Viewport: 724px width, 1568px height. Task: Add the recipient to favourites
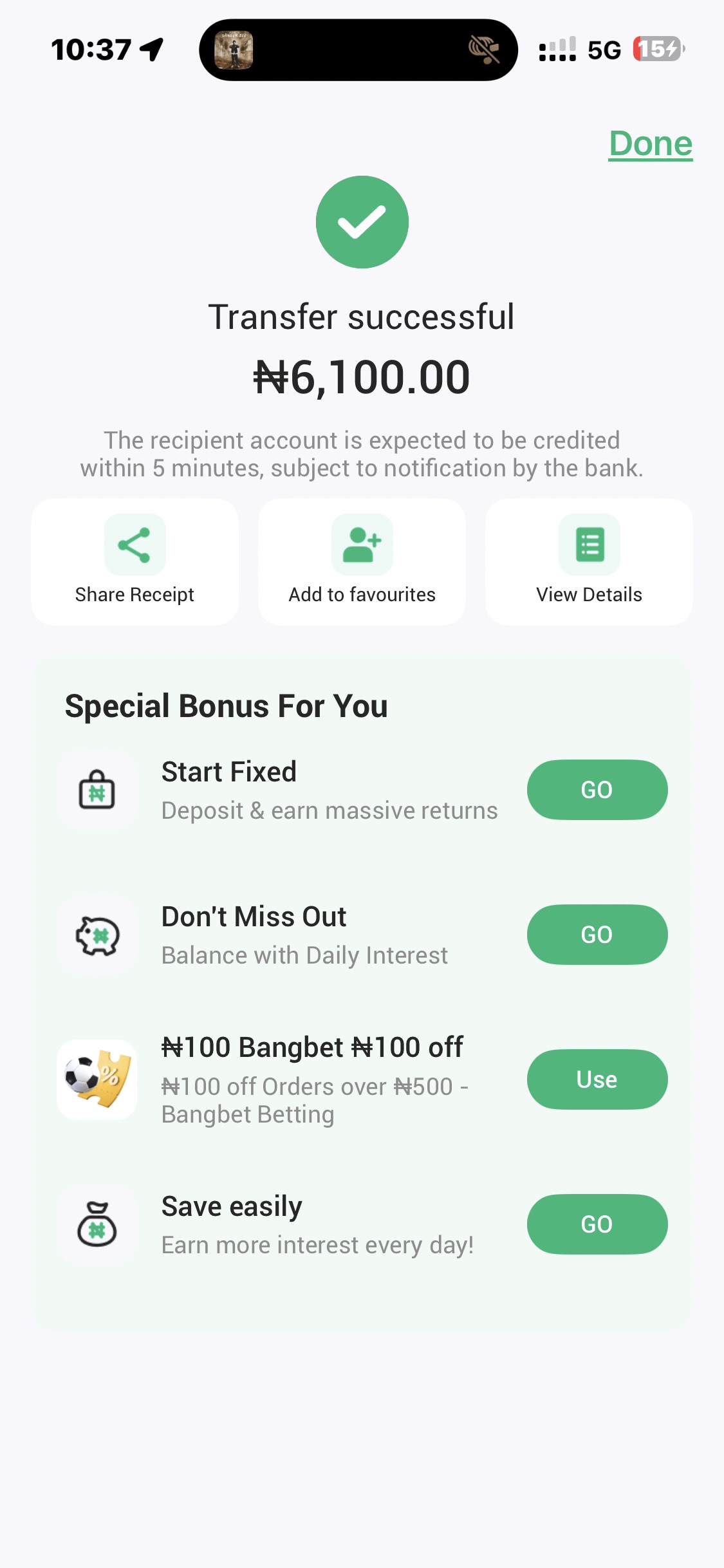pos(362,561)
